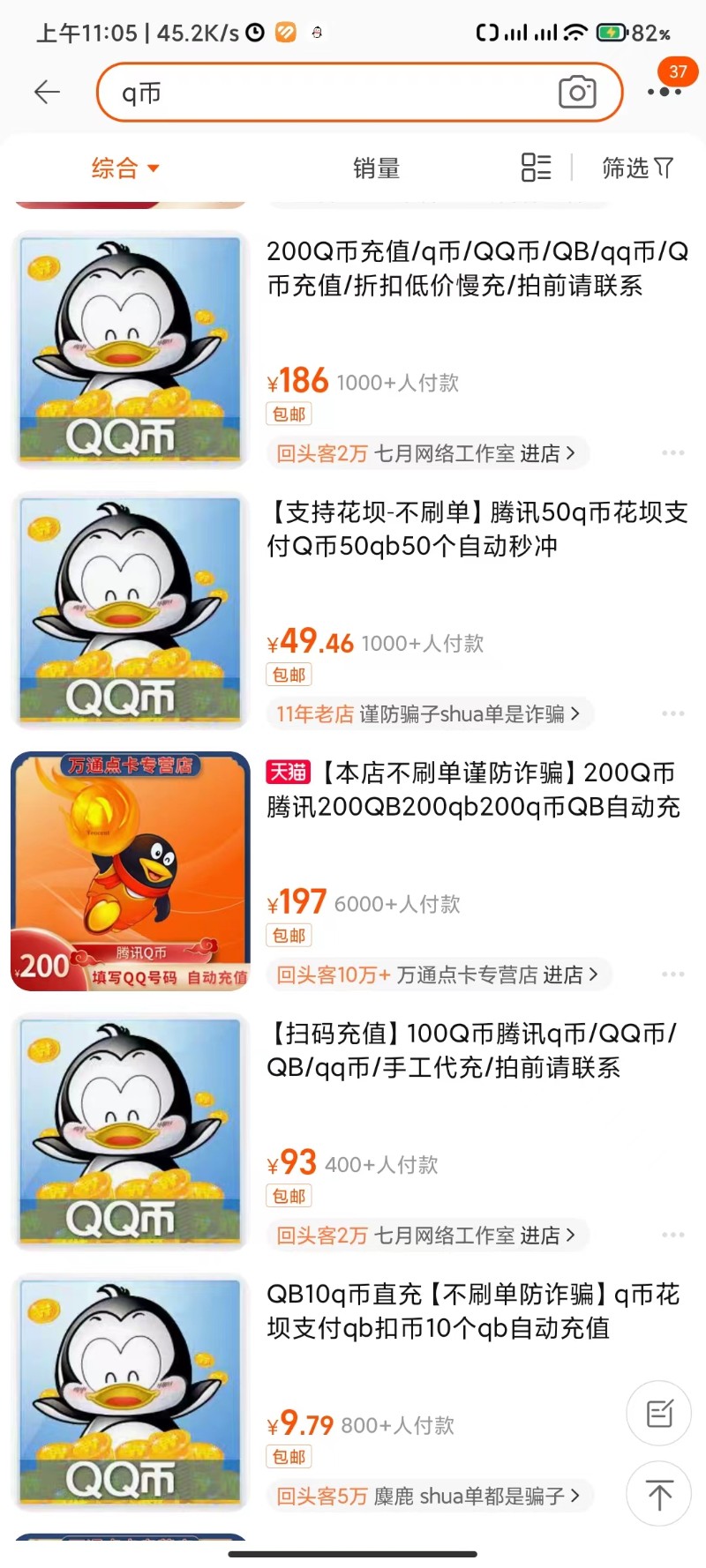This screenshot has width=706, height=1568.
Task: Tap the 包邮 tag under the ¥93 item
Action: pos(289,1196)
